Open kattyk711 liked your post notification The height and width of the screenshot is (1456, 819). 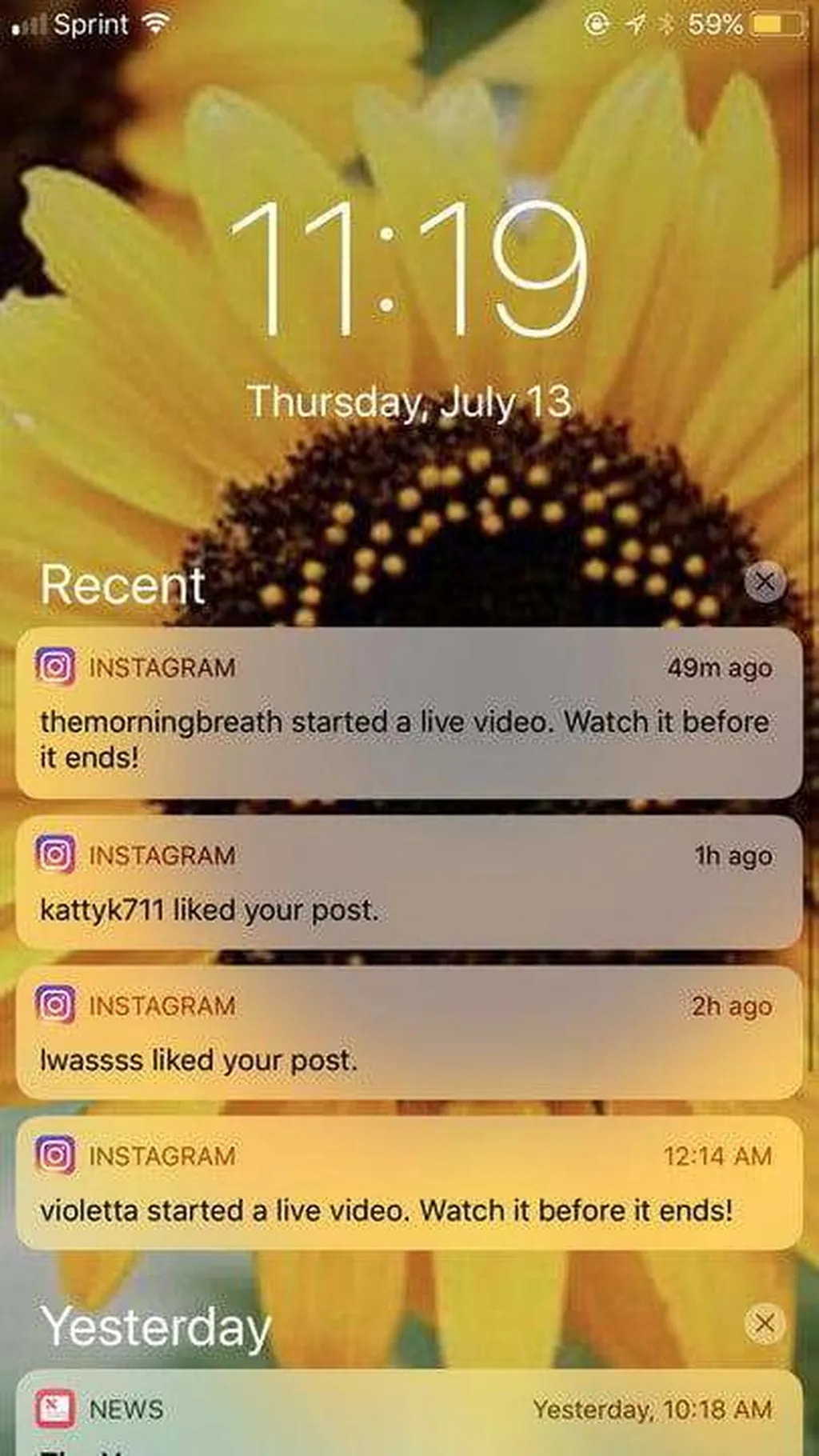408,883
